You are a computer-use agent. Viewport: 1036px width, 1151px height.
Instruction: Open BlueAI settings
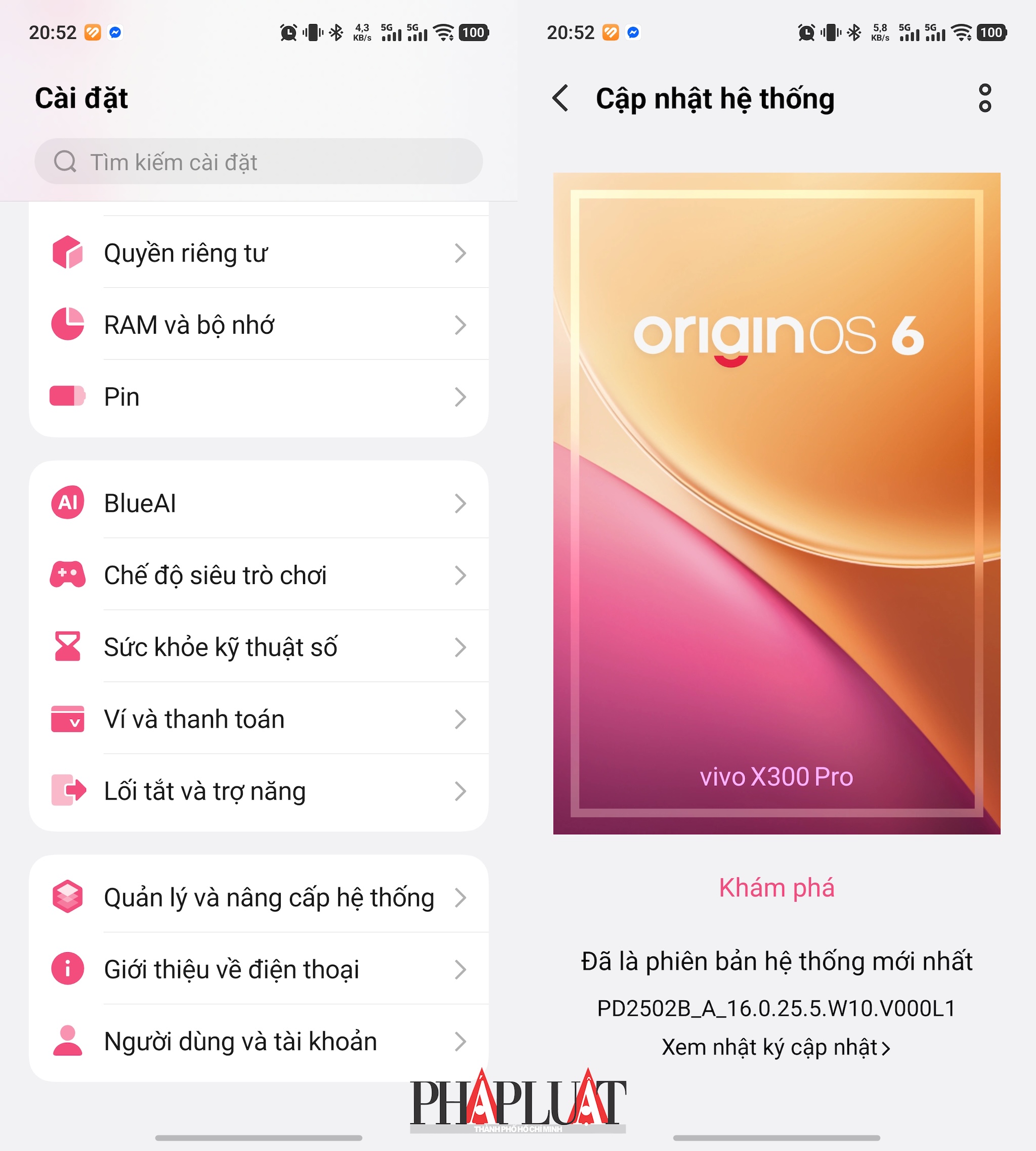pyautogui.click(x=258, y=503)
